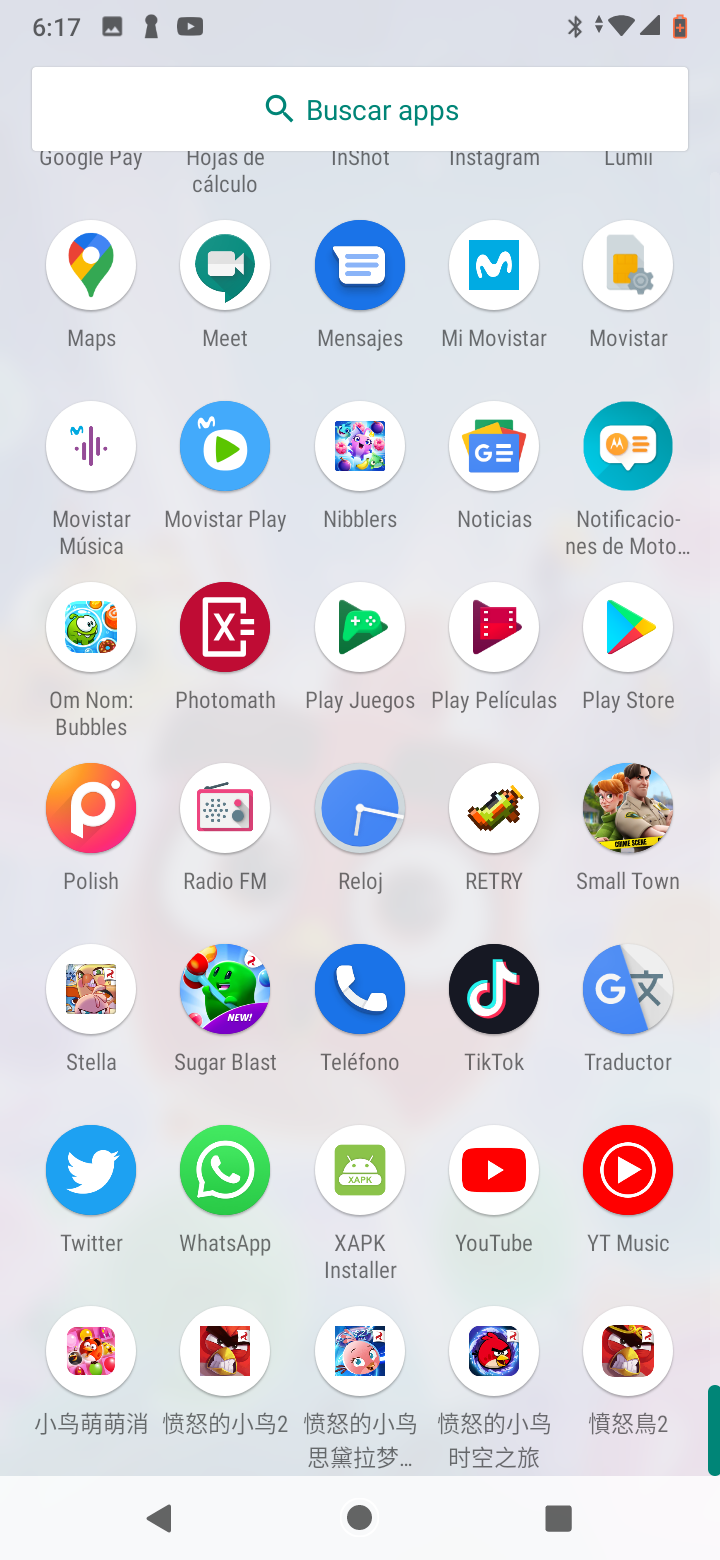
Task: Open the Reloj clock app
Action: (360, 809)
